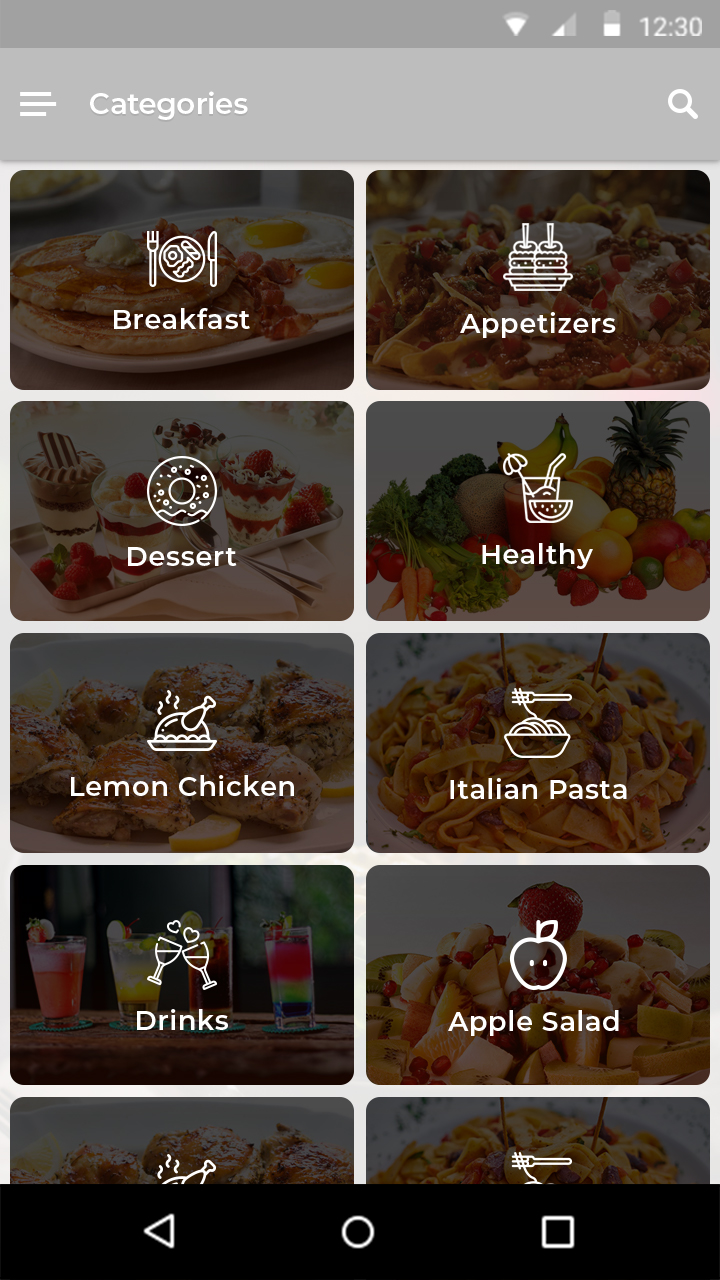Open the hamburger navigation menu
The height and width of the screenshot is (1280, 720).
38,104
